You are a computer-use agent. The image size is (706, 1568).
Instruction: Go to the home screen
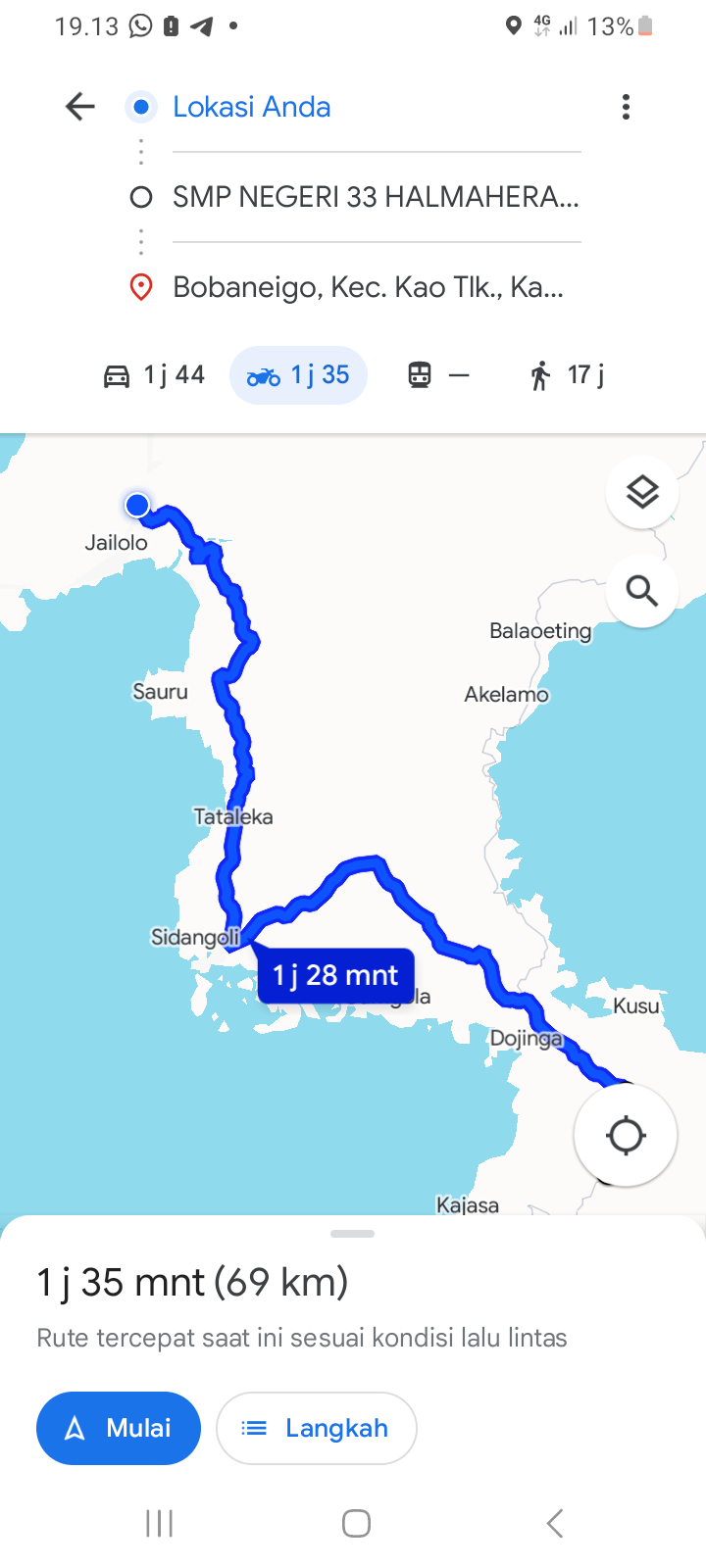[x=356, y=1524]
